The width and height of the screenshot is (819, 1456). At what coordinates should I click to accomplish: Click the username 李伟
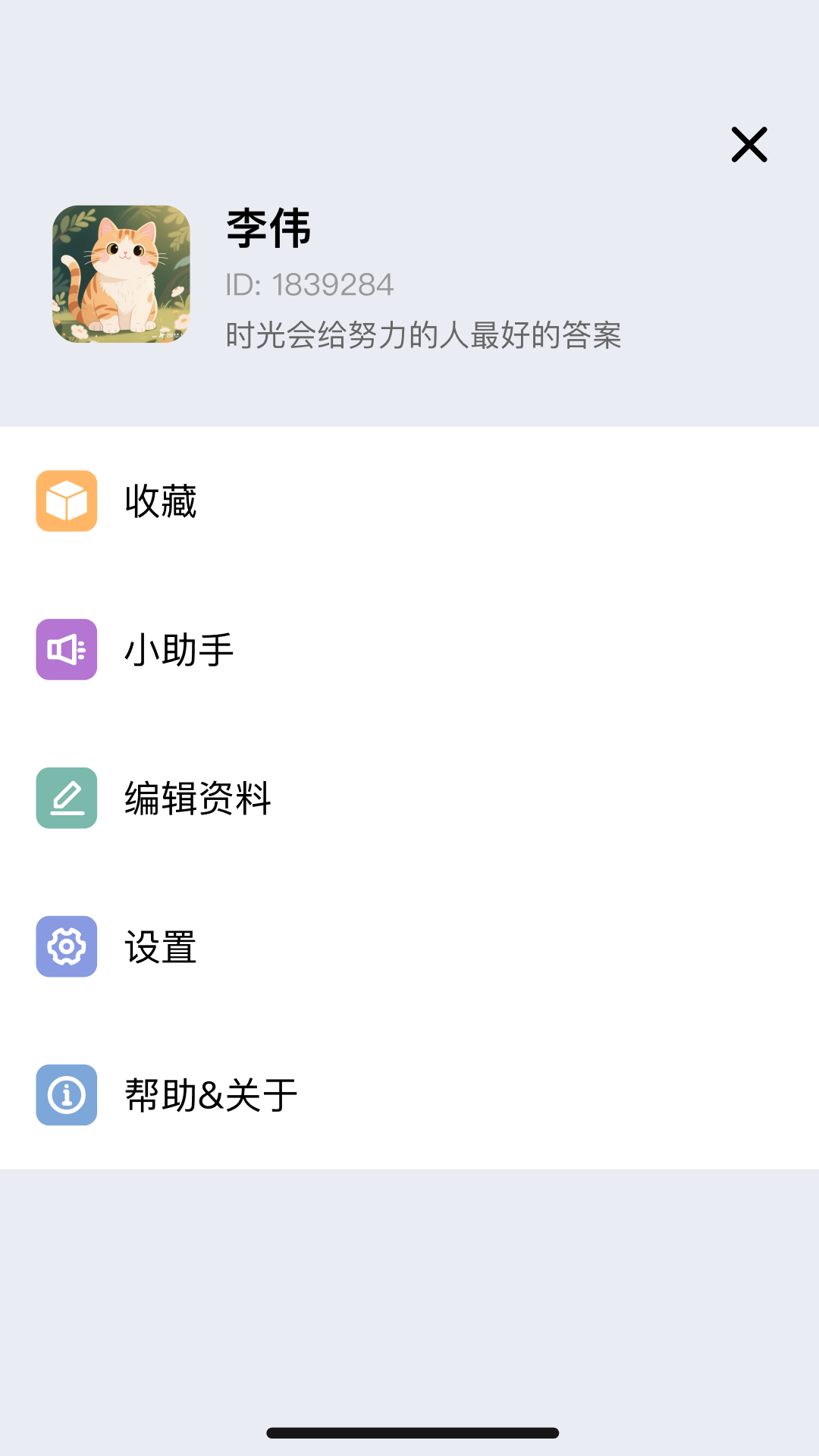[267, 230]
